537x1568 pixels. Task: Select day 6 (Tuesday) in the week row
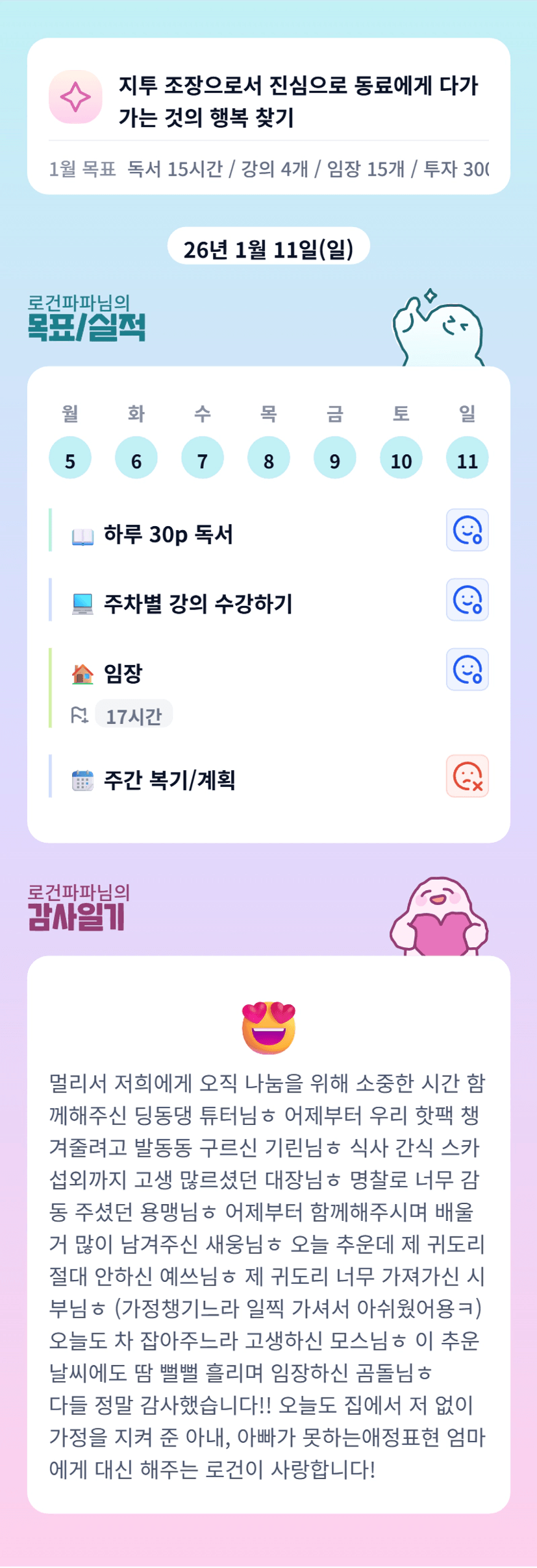click(x=136, y=458)
